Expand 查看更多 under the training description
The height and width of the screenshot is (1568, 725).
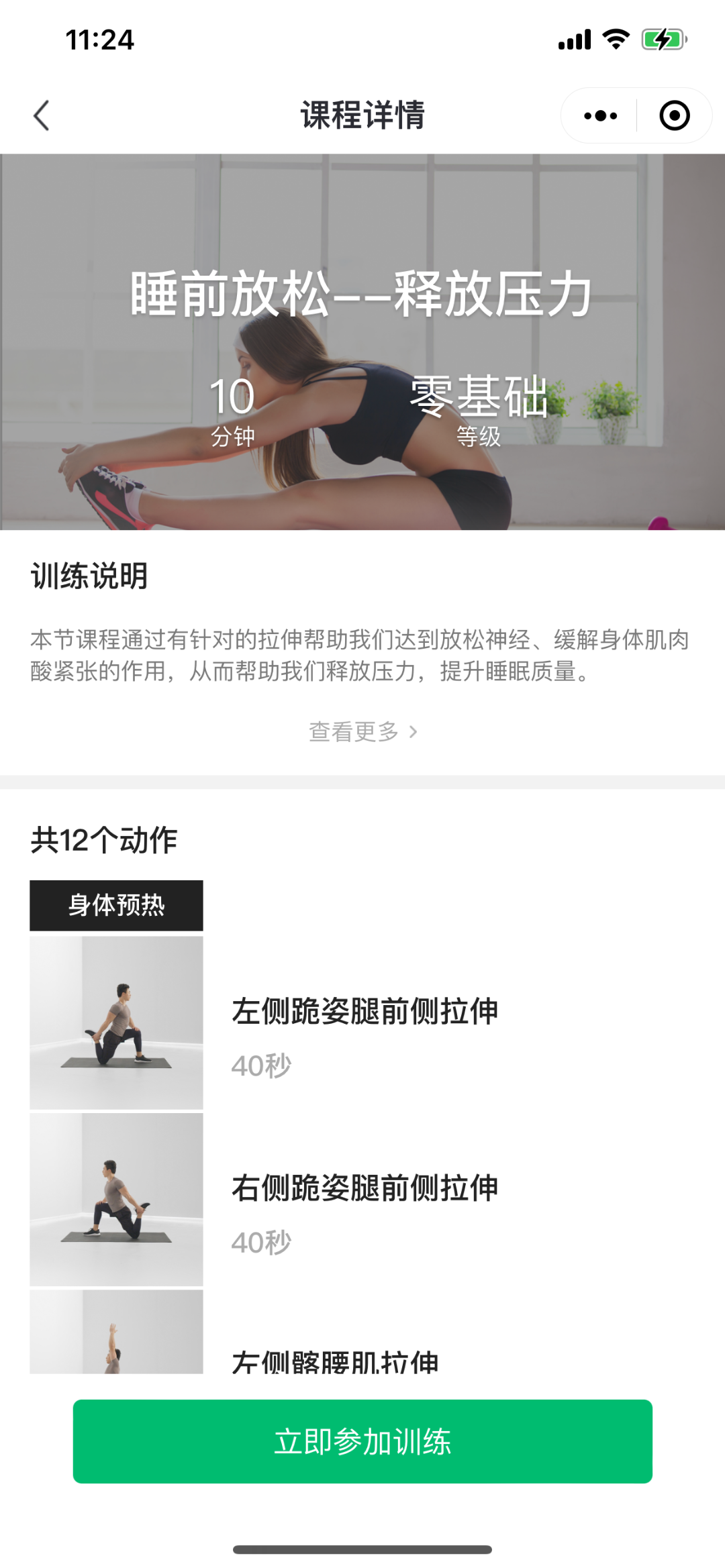[362, 731]
